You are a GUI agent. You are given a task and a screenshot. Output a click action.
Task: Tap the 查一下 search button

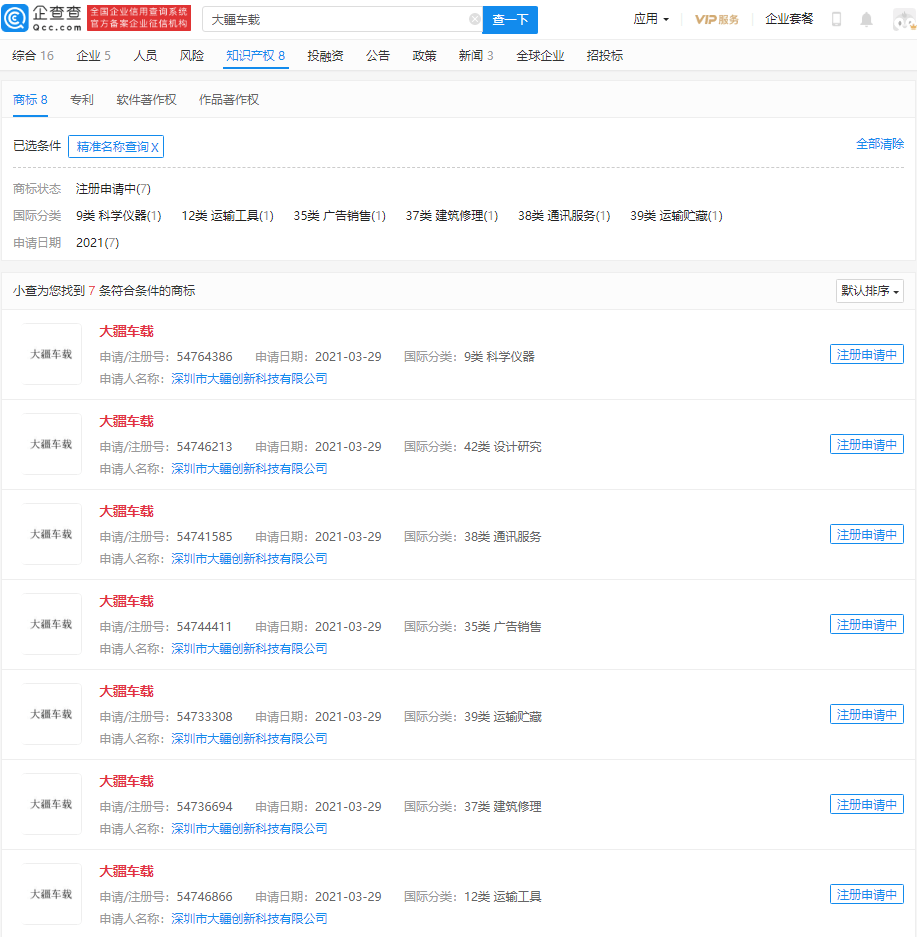point(510,20)
